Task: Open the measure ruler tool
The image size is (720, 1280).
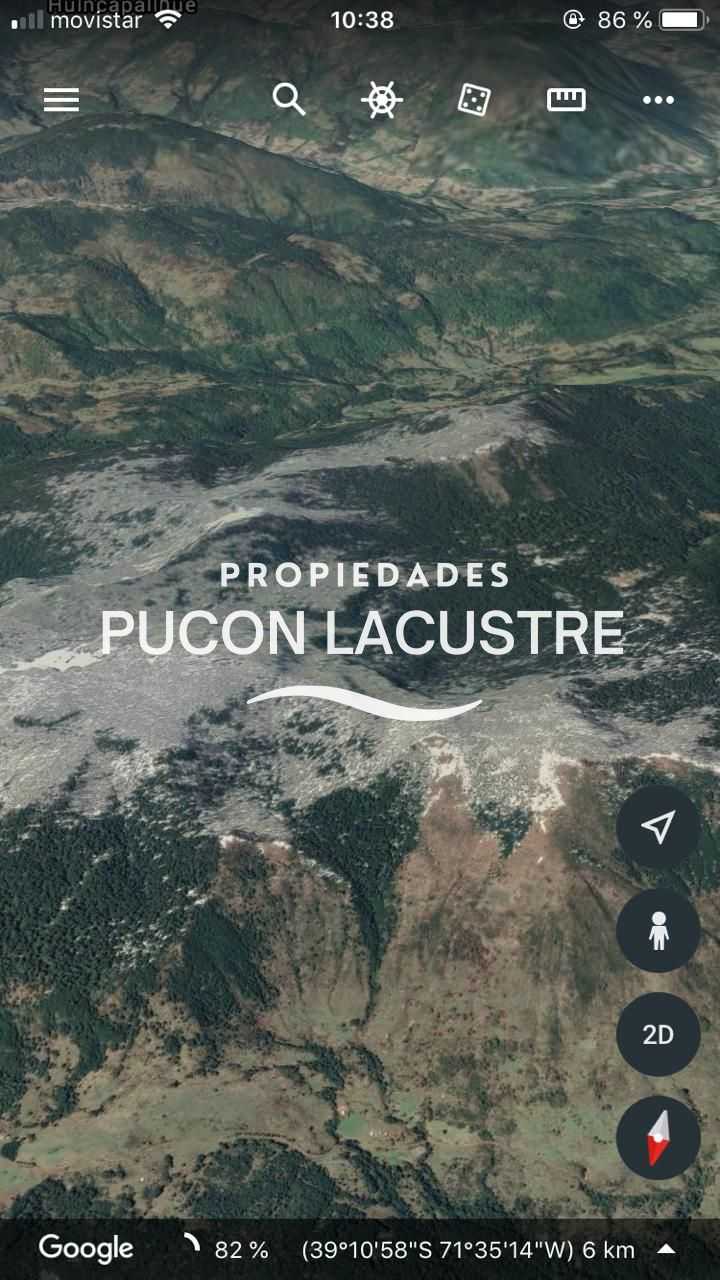Action: point(566,99)
